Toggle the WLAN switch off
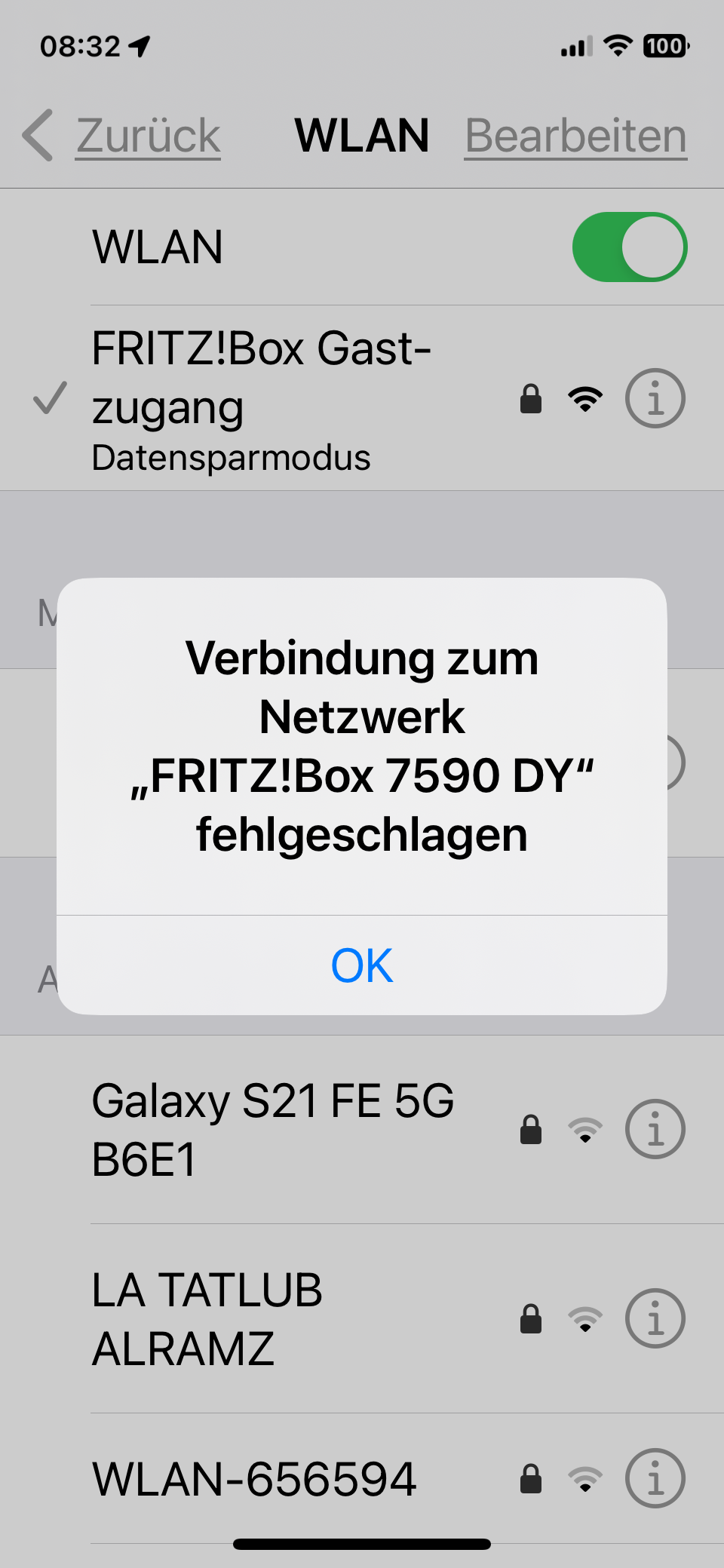This screenshot has height=1568, width=724. tap(630, 247)
